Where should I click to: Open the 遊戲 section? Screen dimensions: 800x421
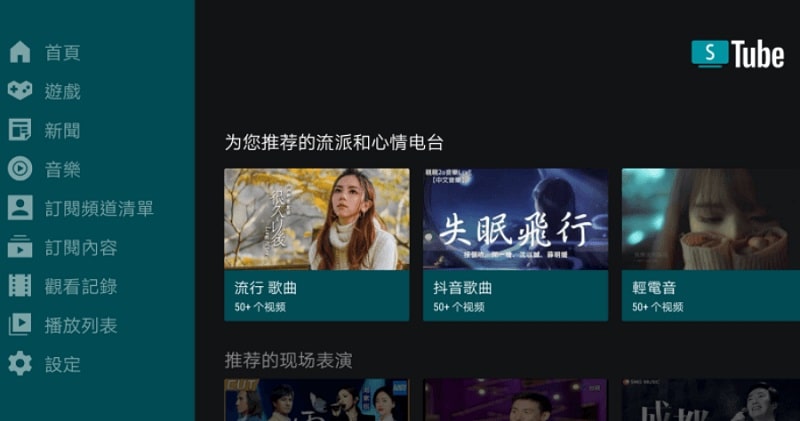62,92
